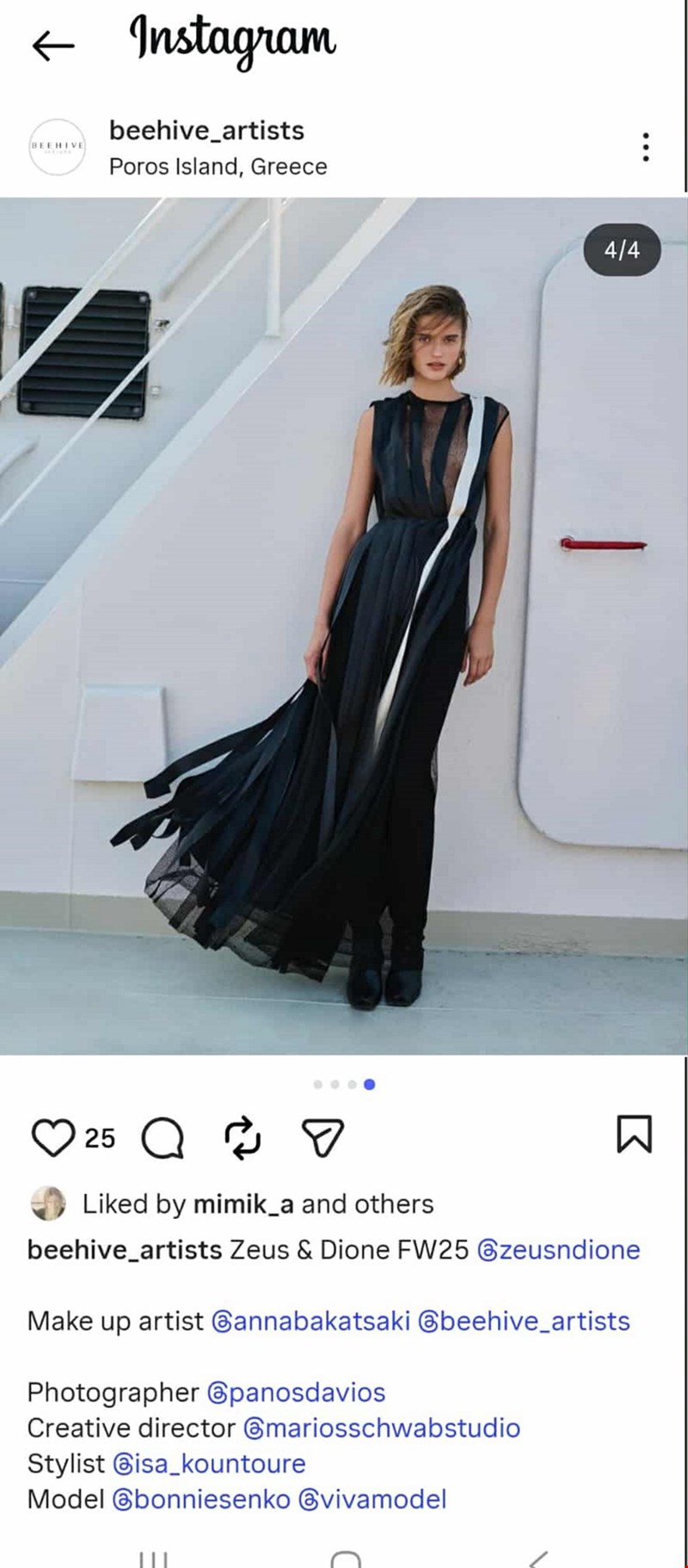Open the @mariosschwabstudio creative director link
Screen dimensions: 688x1568
tap(382, 1429)
